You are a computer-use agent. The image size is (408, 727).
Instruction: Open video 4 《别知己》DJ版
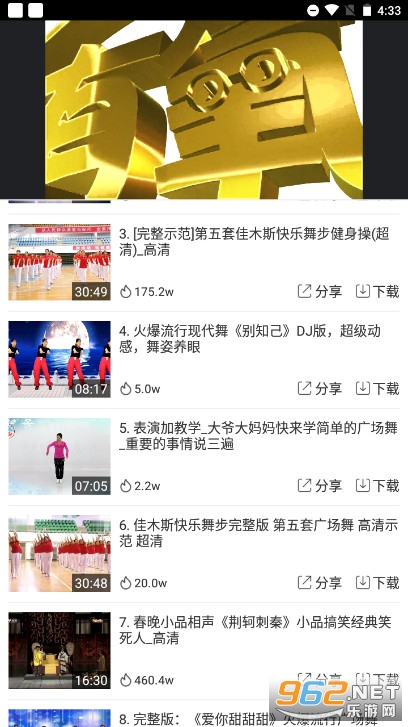250,339
